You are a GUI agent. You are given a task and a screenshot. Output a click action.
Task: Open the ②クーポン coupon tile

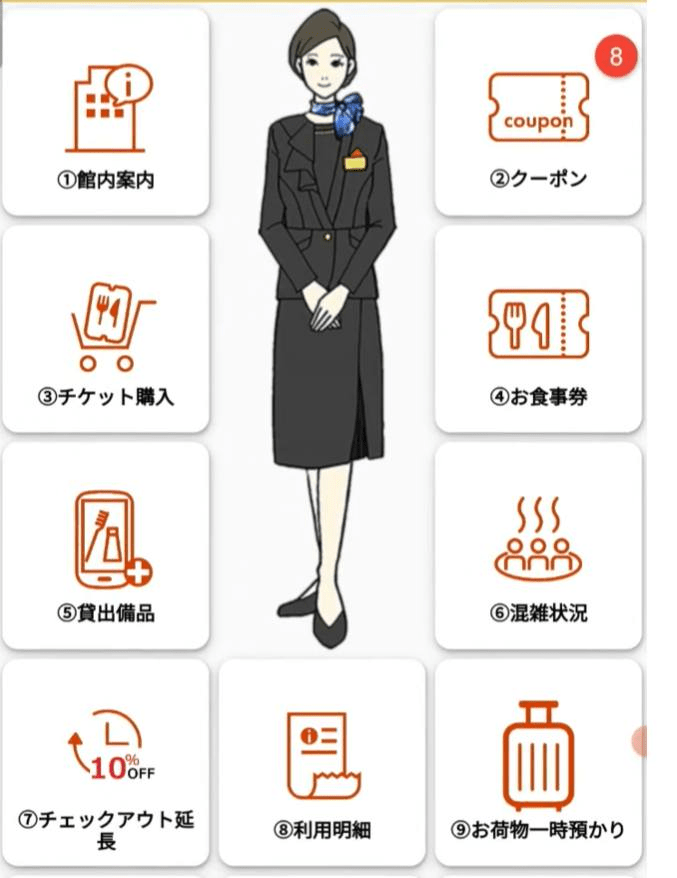pos(538,115)
